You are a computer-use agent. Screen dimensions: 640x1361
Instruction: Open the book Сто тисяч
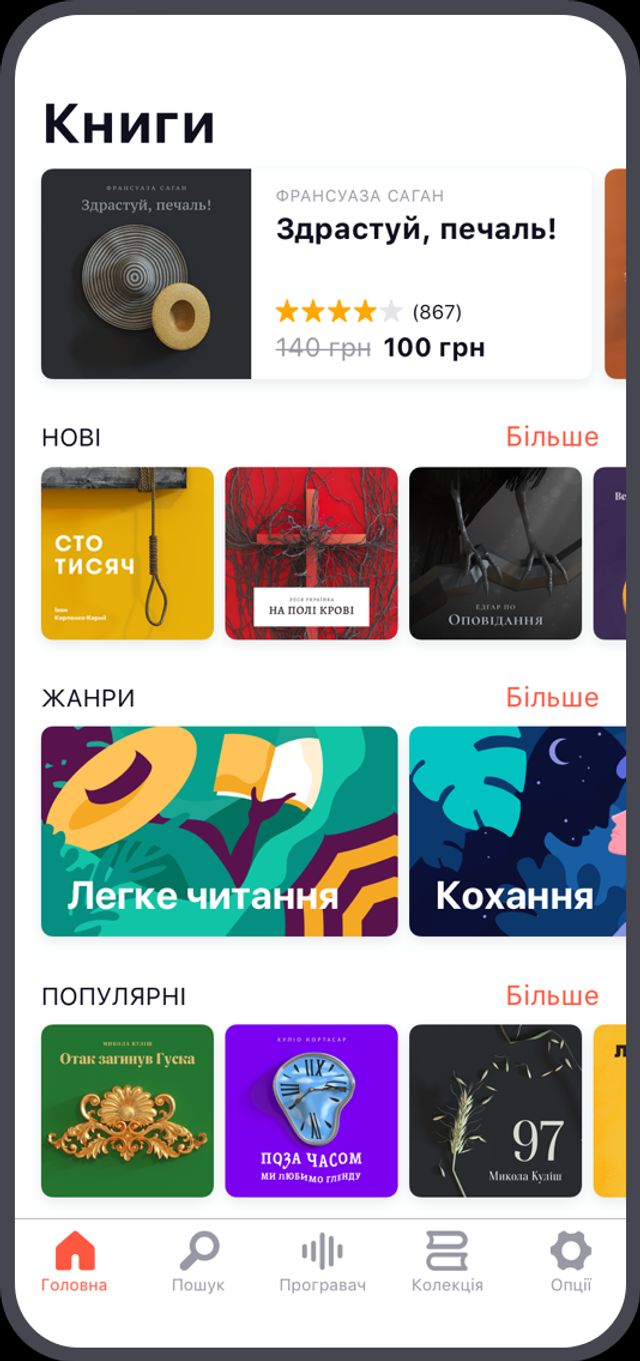tap(127, 553)
